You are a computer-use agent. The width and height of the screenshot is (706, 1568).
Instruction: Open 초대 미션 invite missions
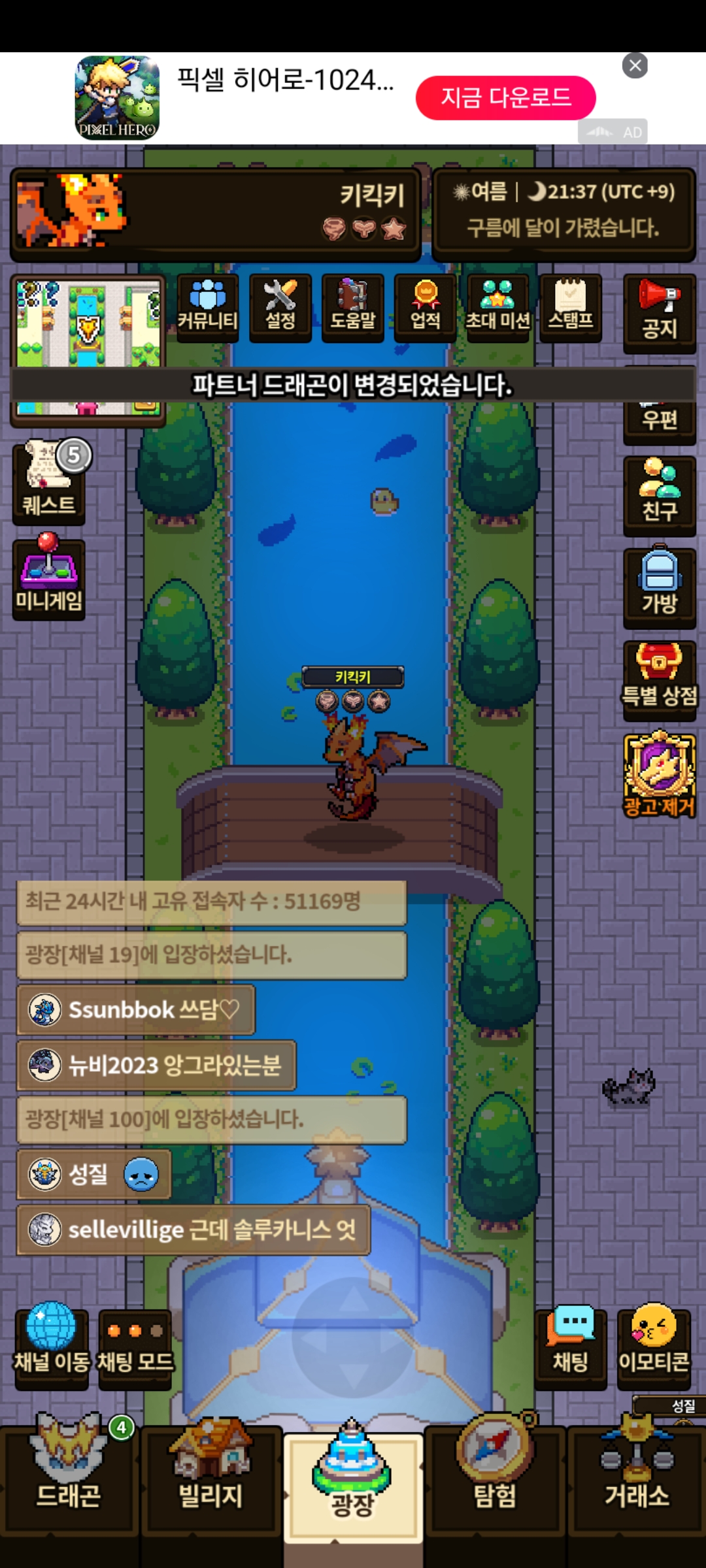(x=498, y=306)
